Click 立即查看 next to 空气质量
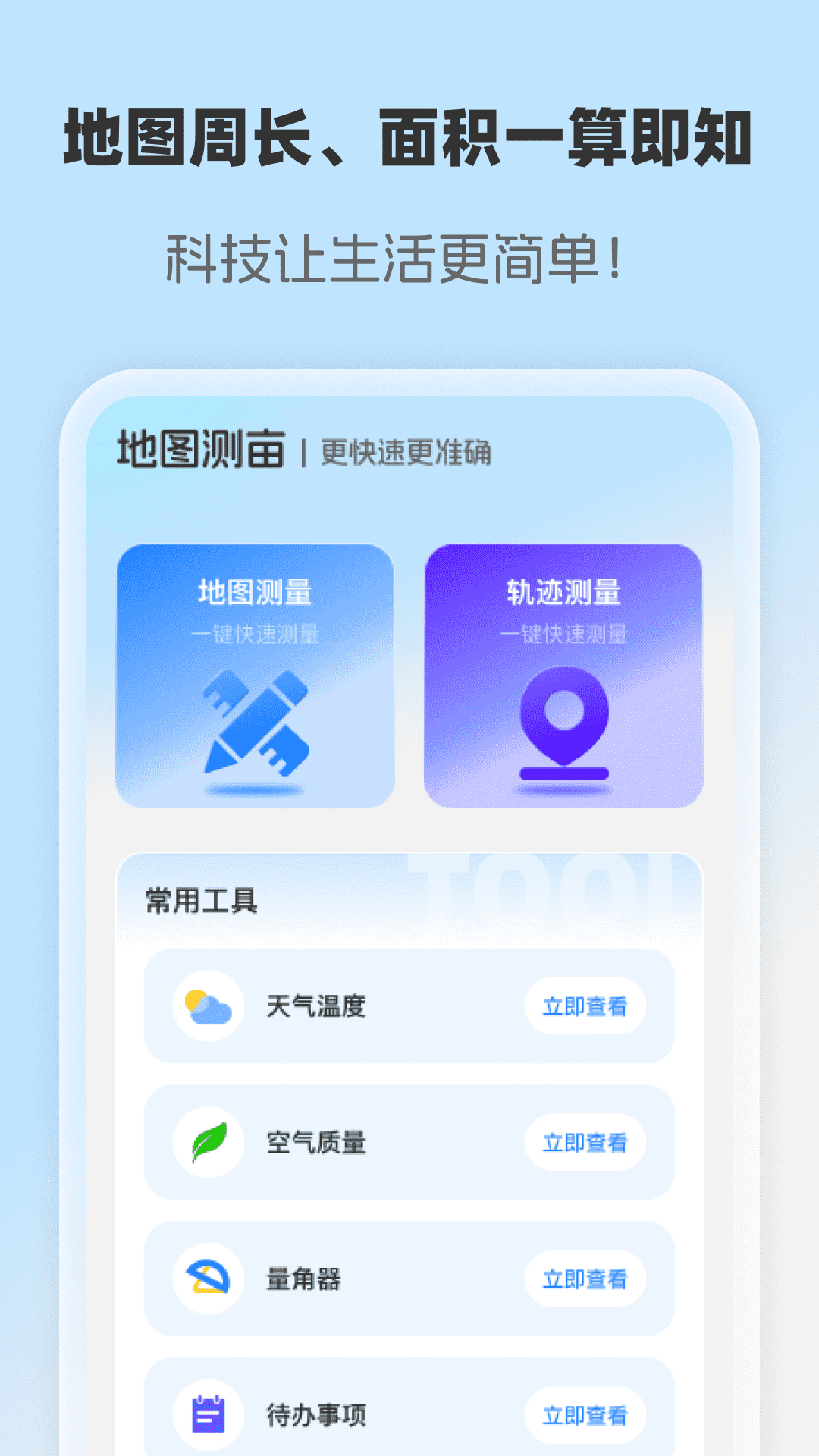819x1456 pixels. click(x=585, y=1144)
